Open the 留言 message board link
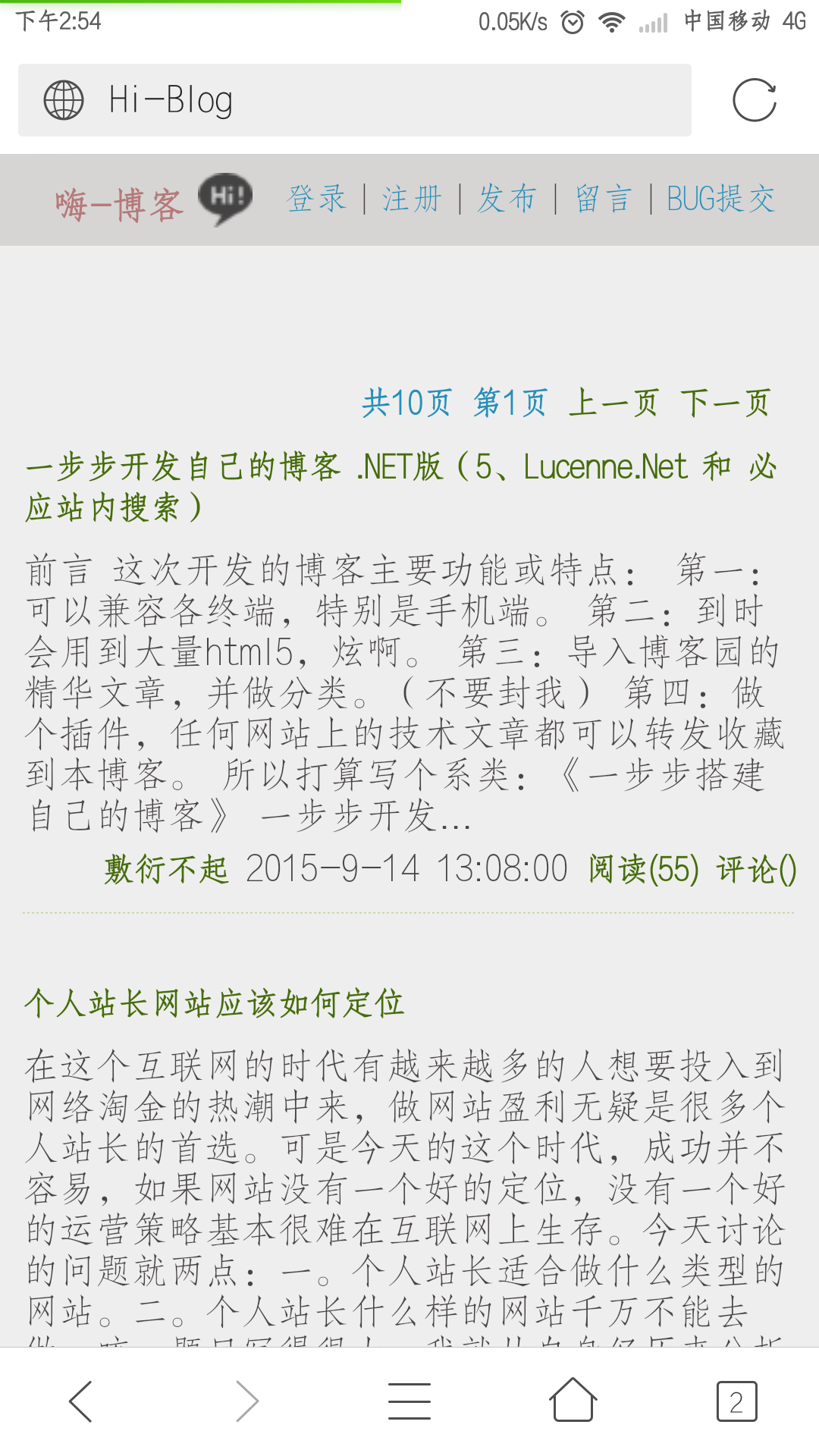 [x=603, y=199]
